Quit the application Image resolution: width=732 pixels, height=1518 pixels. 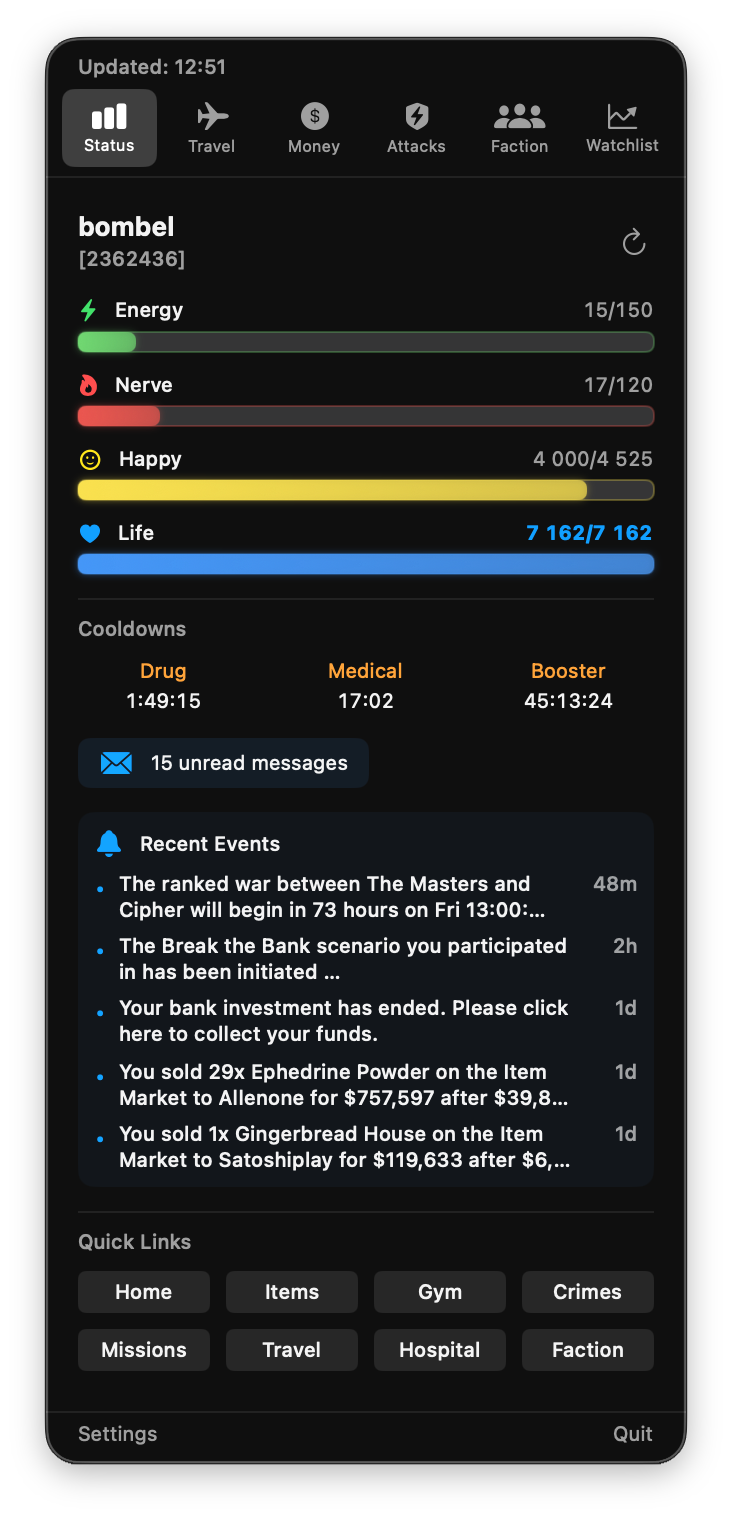(632, 1433)
